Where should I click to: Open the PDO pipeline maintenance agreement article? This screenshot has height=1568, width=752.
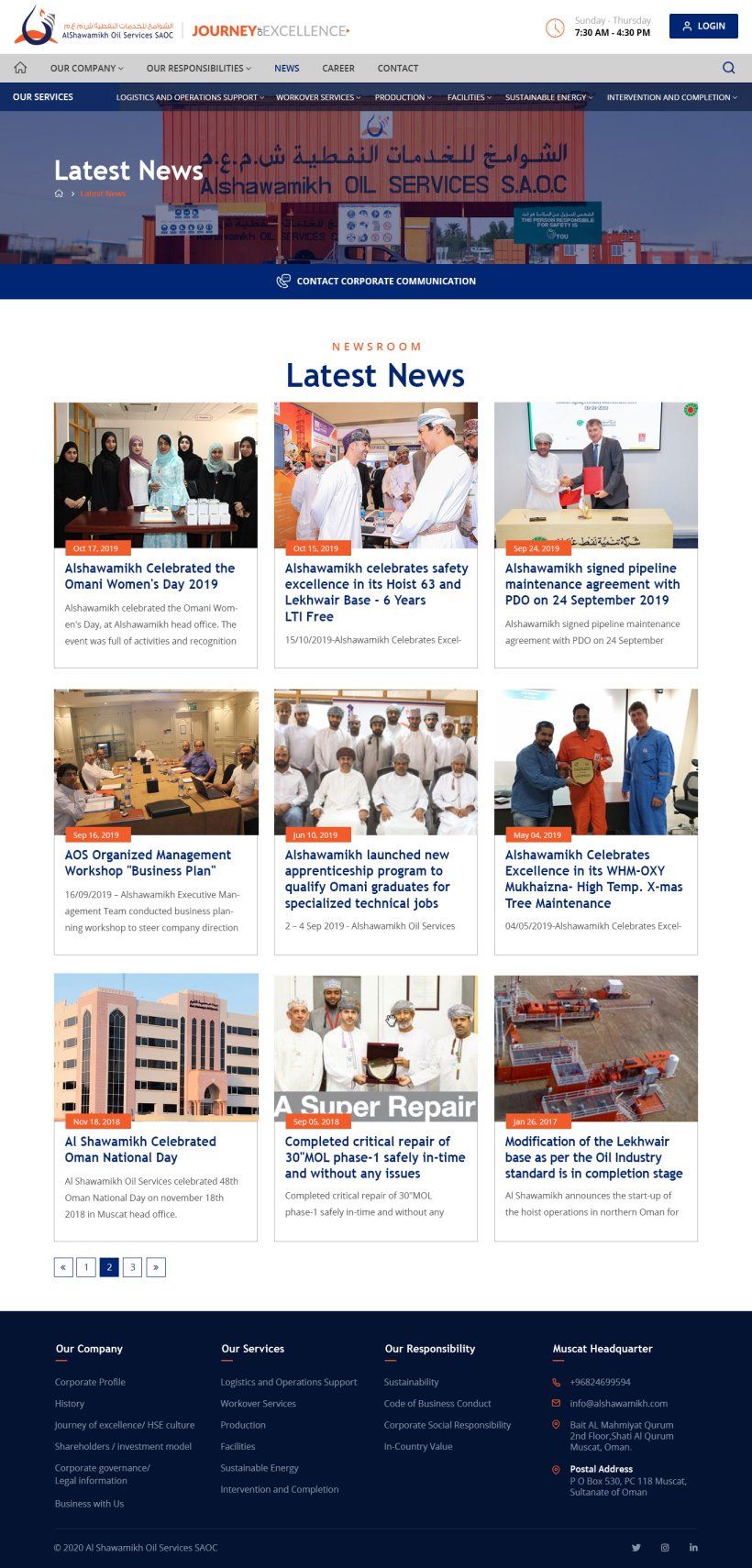[592, 584]
